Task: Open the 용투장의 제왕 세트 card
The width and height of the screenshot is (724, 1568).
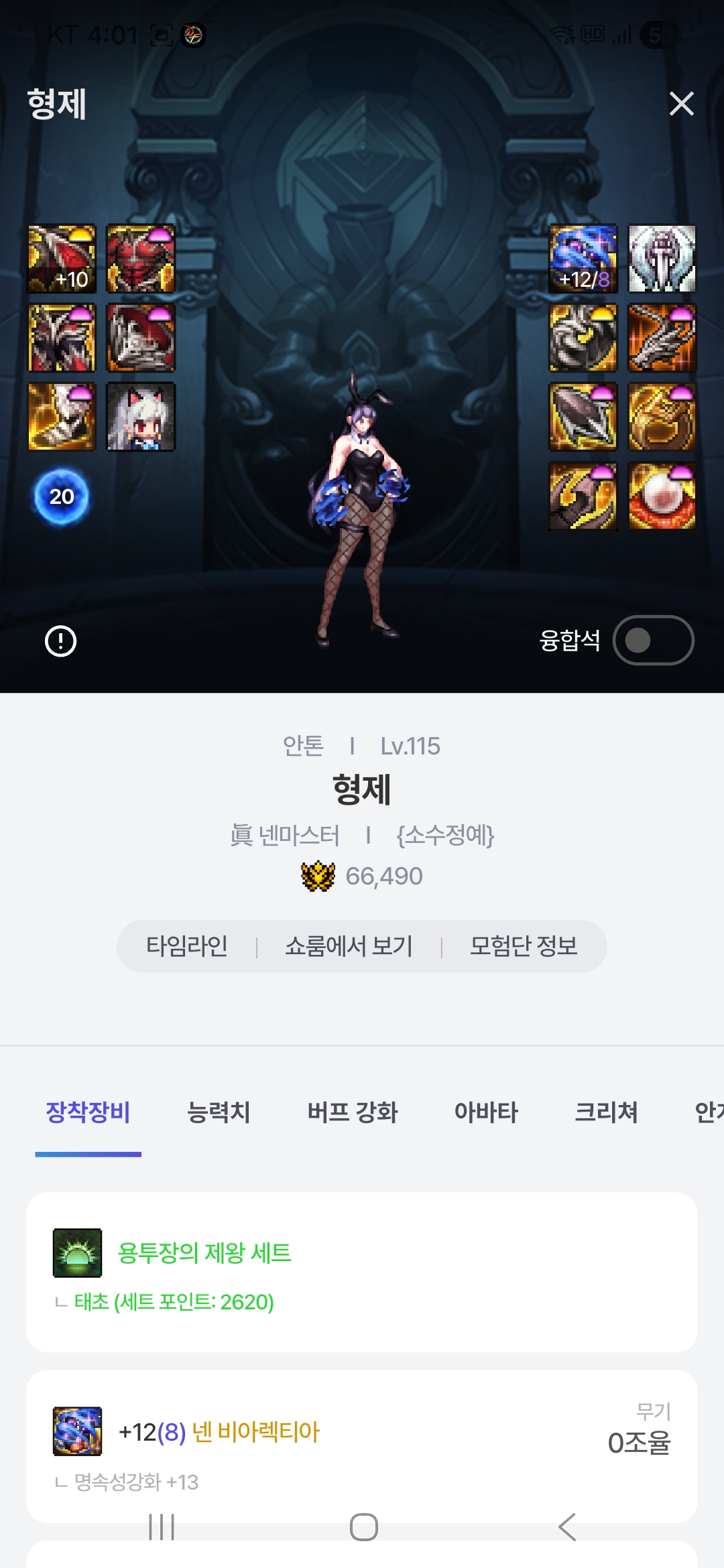Action: 361,1271
